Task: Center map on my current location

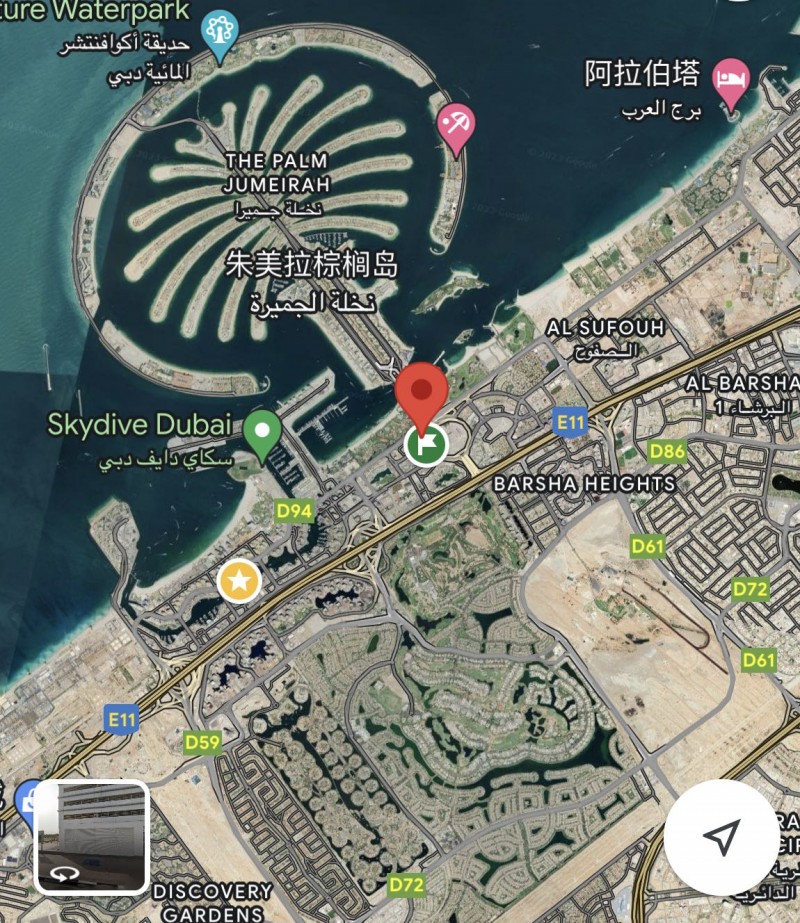Action: [x=721, y=836]
